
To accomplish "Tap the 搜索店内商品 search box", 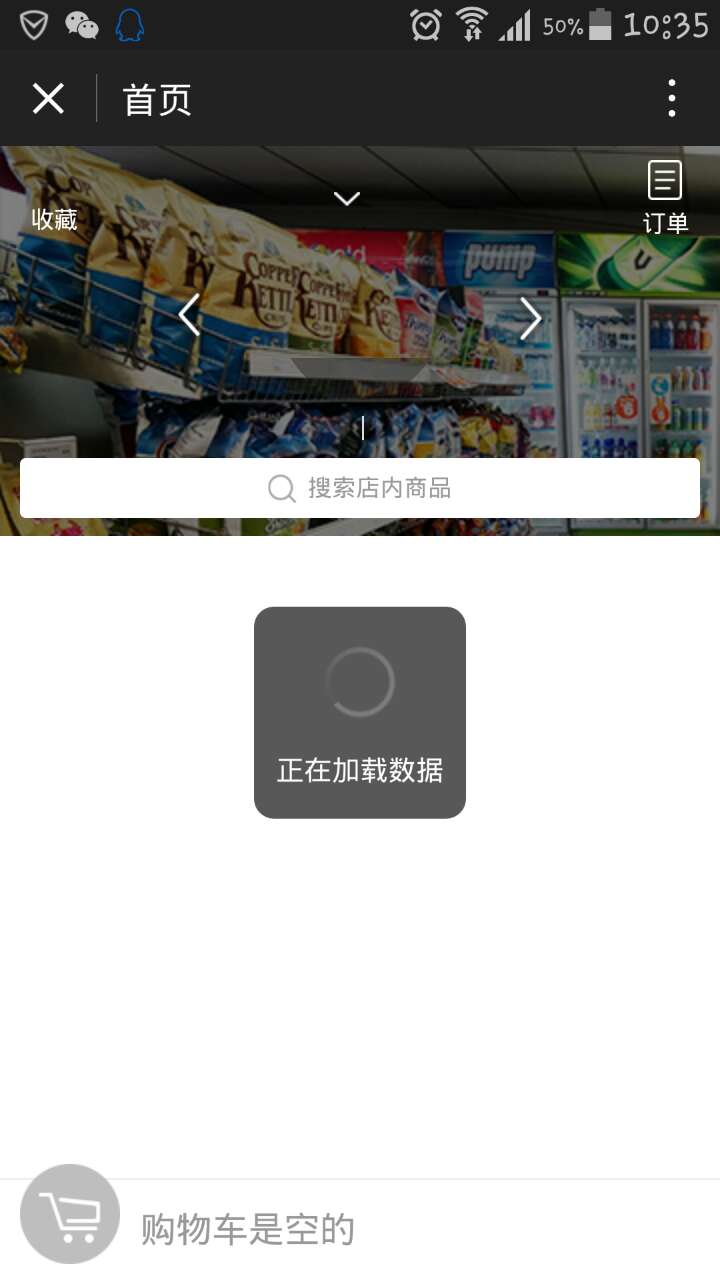I will pos(360,488).
